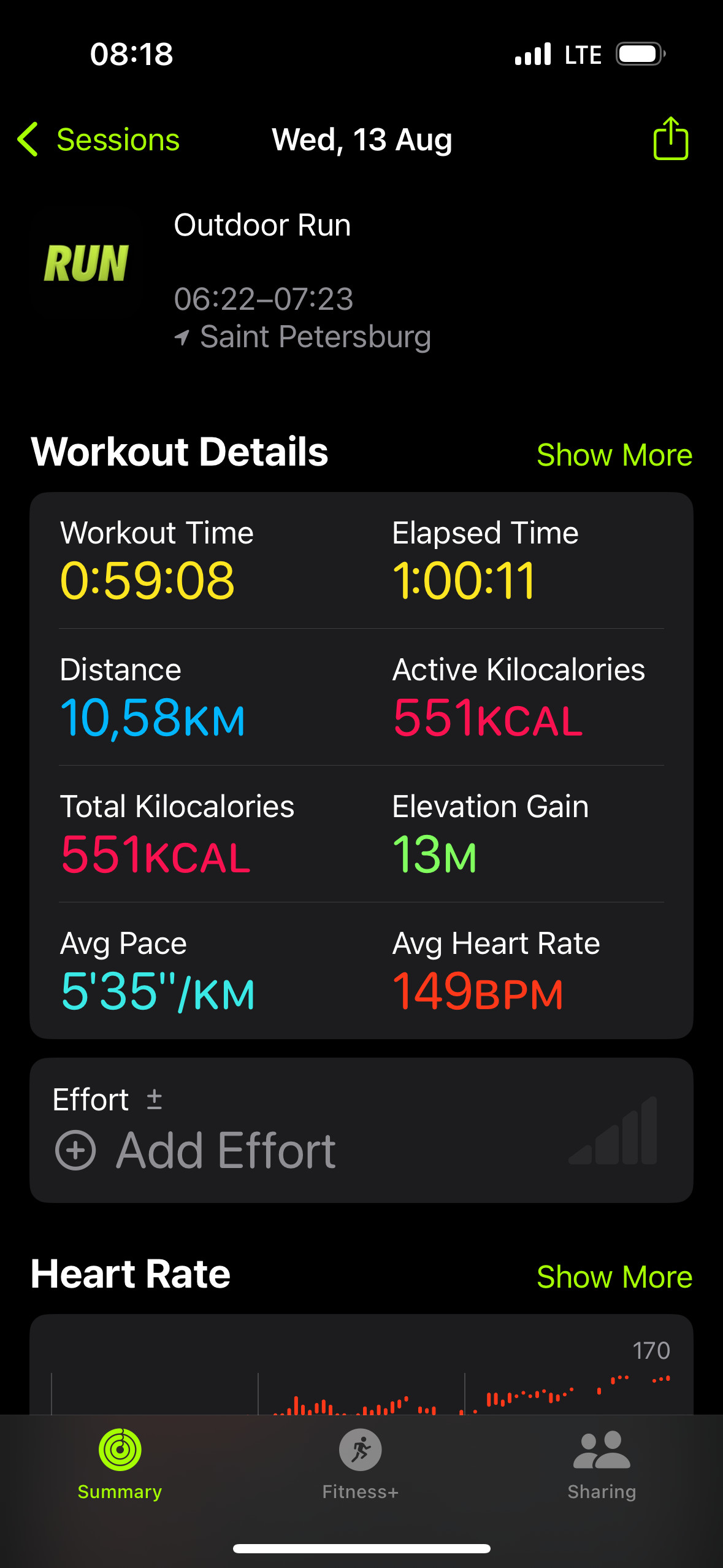Screen dimensions: 723x1568
Task: Switch to the Summary tab
Action: tap(120, 1464)
